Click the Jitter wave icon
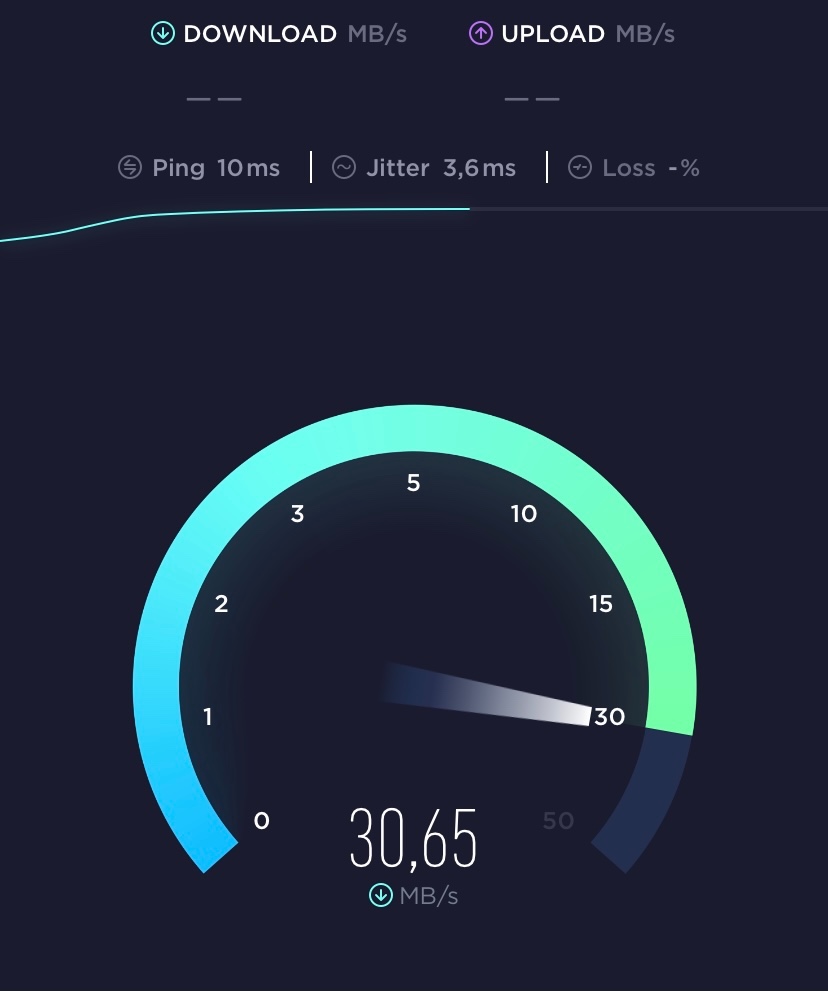This screenshot has width=828, height=991. (x=344, y=168)
